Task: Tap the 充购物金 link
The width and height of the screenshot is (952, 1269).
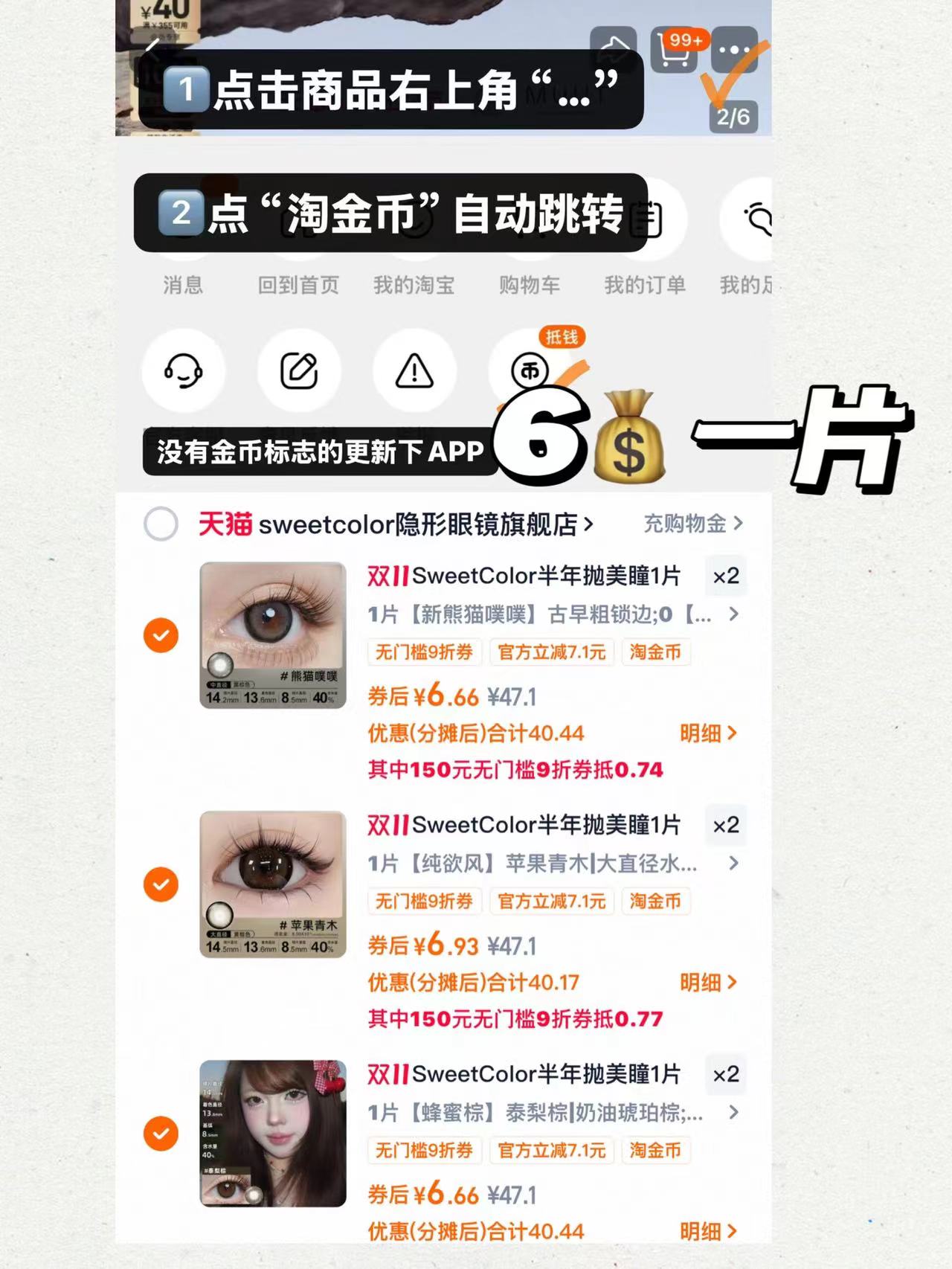Action: click(x=687, y=524)
